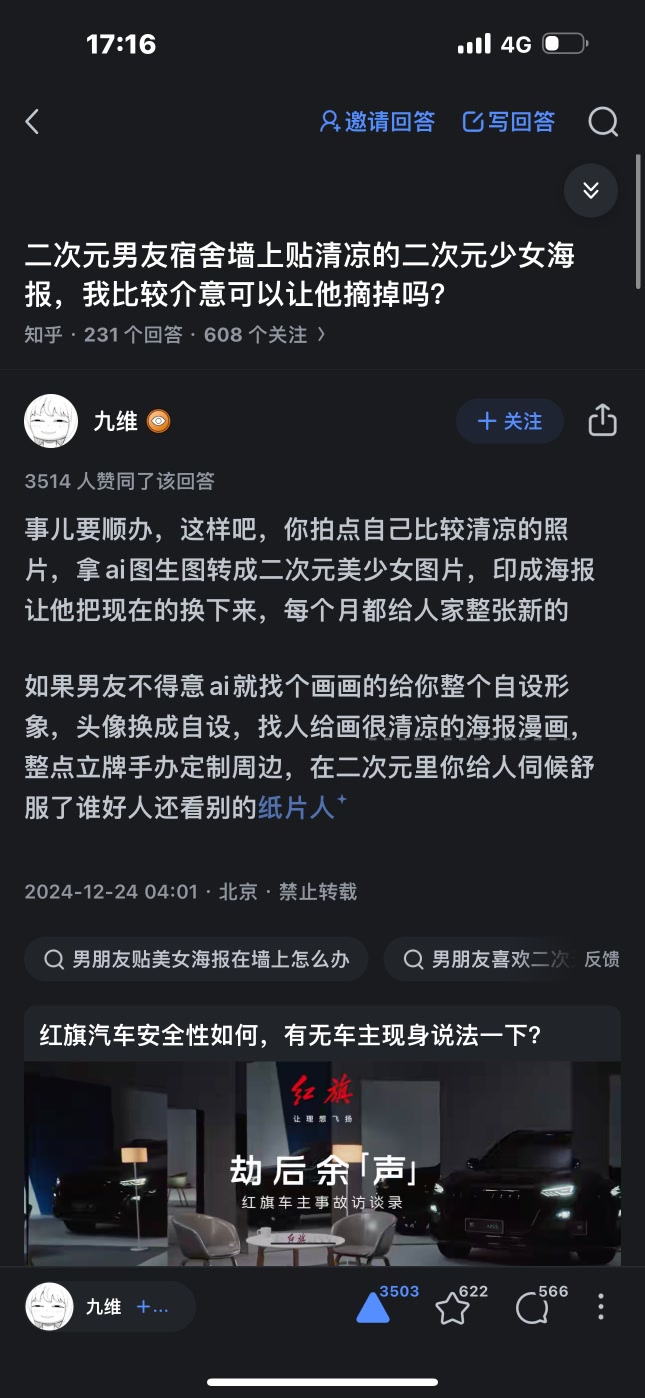Open the three-dot more options menu
Viewport: 645px width, 1398px height.
click(x=600, y=1307)
